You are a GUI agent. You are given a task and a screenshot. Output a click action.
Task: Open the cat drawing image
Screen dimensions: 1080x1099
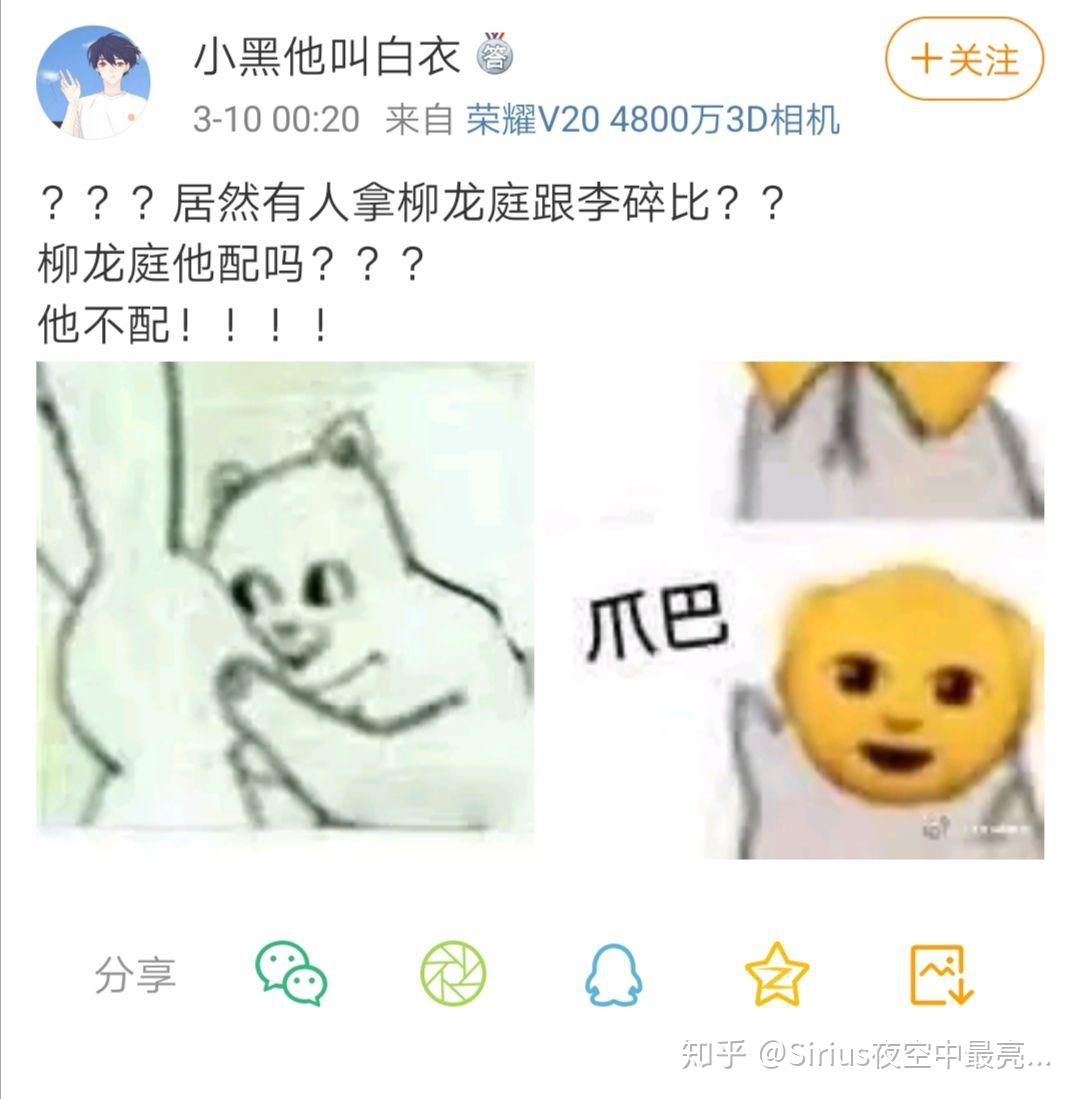285,596
